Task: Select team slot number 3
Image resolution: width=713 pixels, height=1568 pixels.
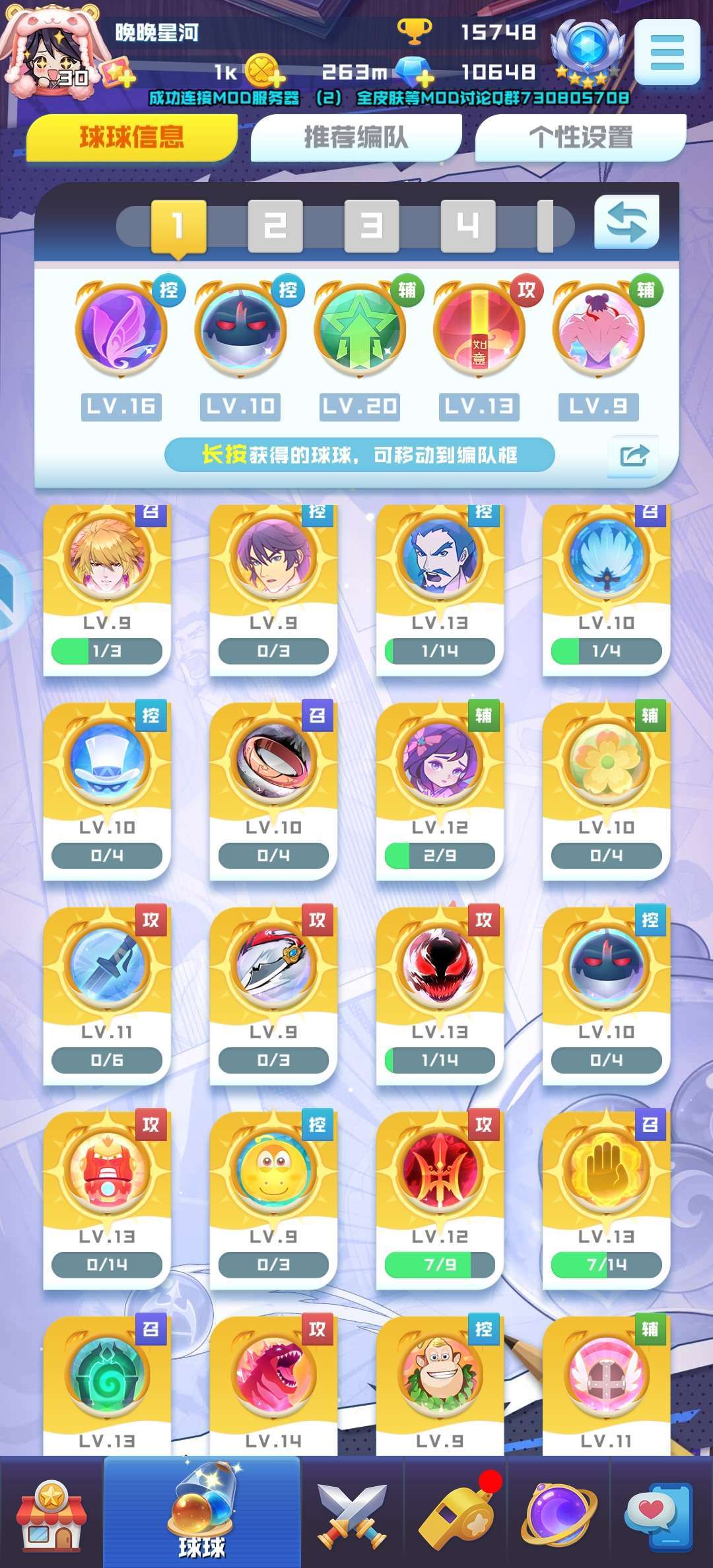Action: click(372, 226)
